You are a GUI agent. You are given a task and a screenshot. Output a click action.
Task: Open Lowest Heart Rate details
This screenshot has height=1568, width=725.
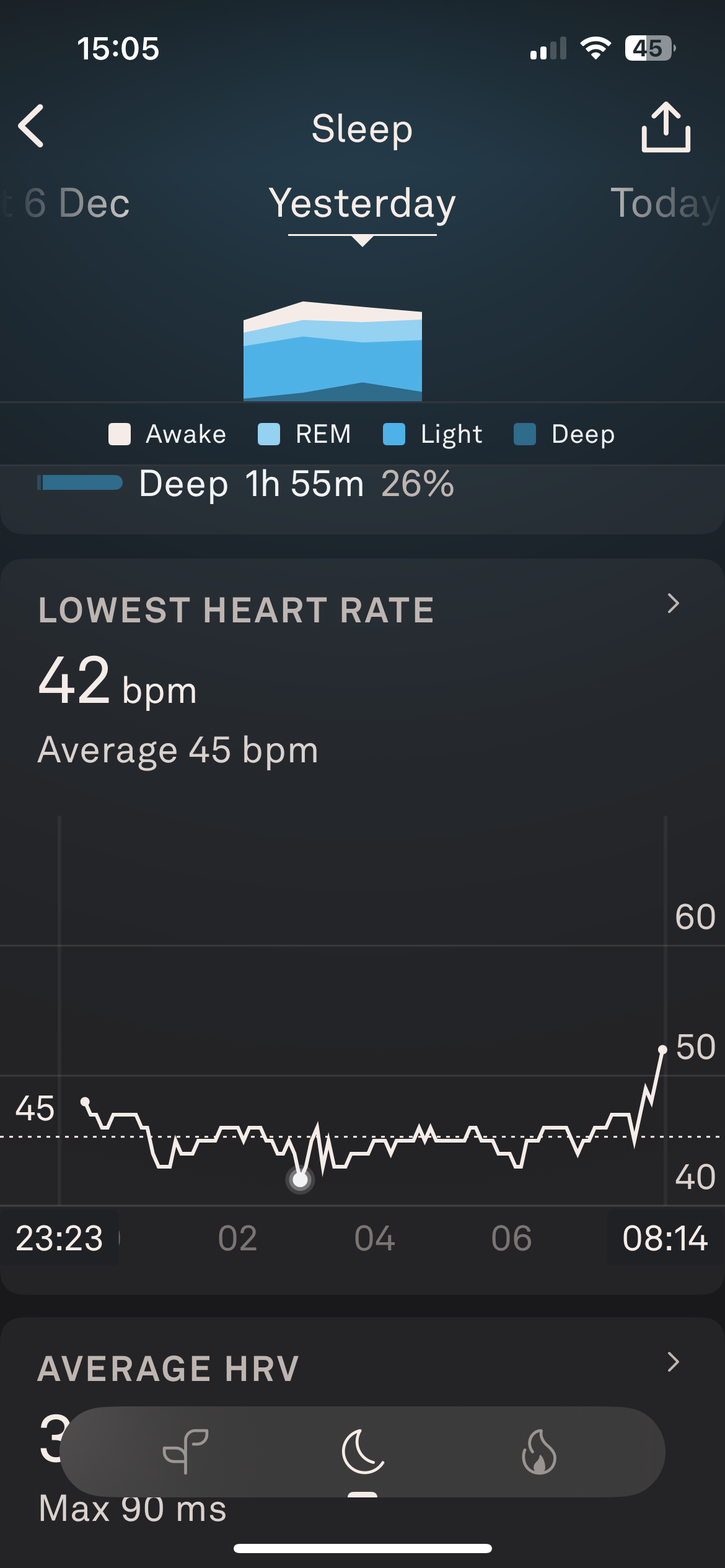point(673,604)
